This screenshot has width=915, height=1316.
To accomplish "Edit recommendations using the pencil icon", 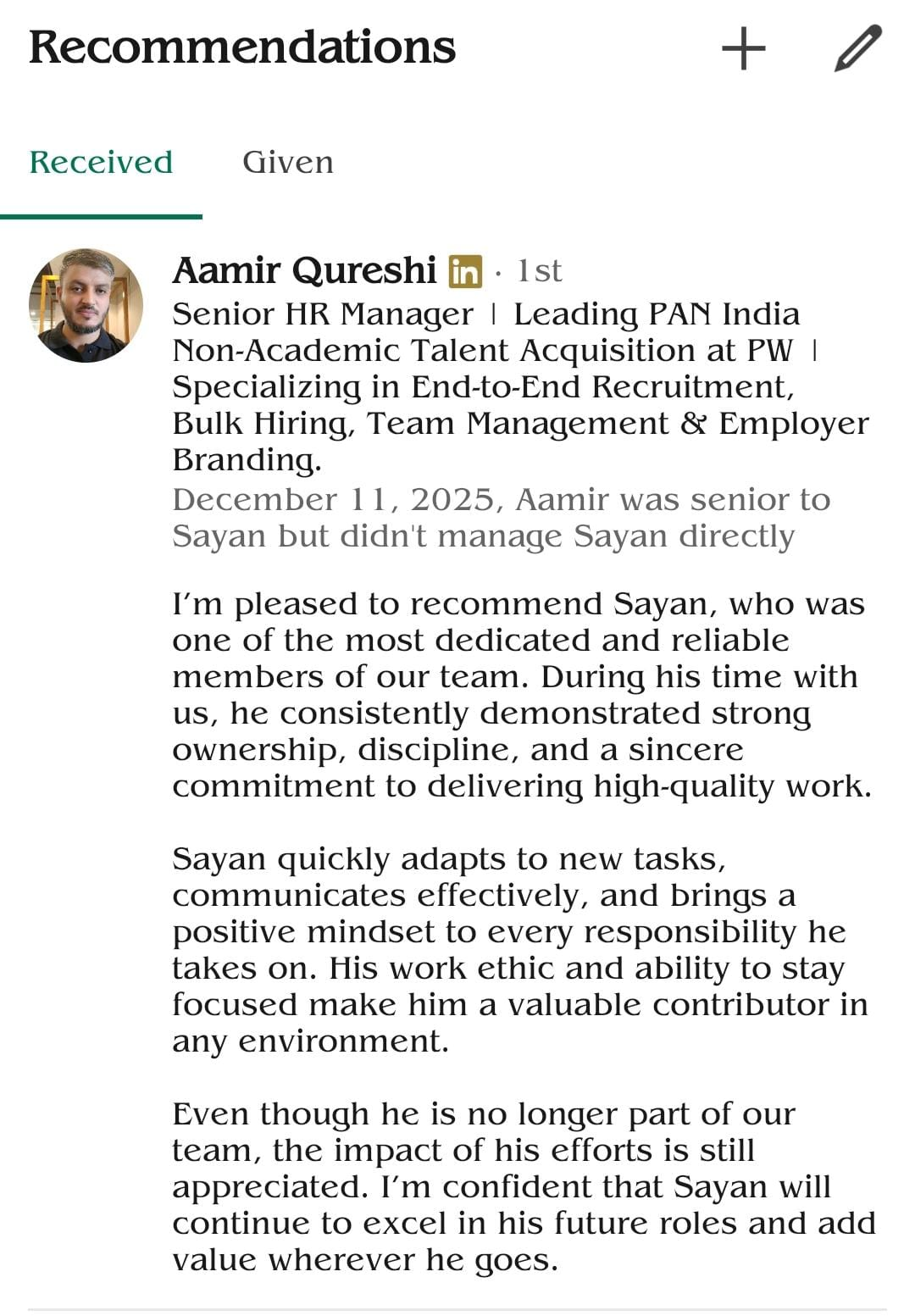I will [x=857, y=48].
